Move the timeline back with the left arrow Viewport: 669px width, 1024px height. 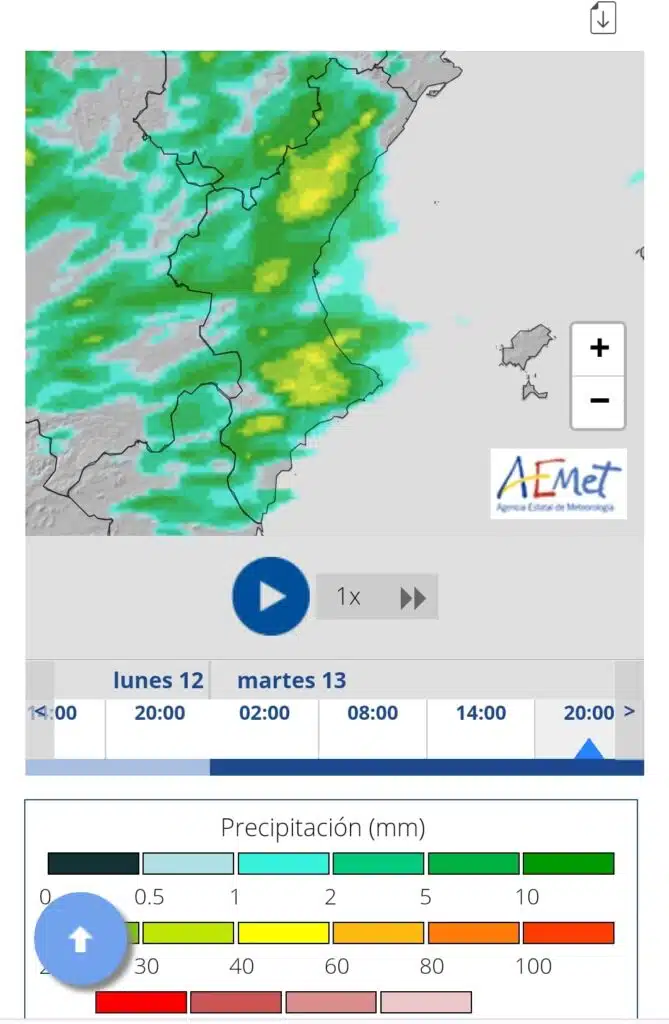click(x=39, y=712)
